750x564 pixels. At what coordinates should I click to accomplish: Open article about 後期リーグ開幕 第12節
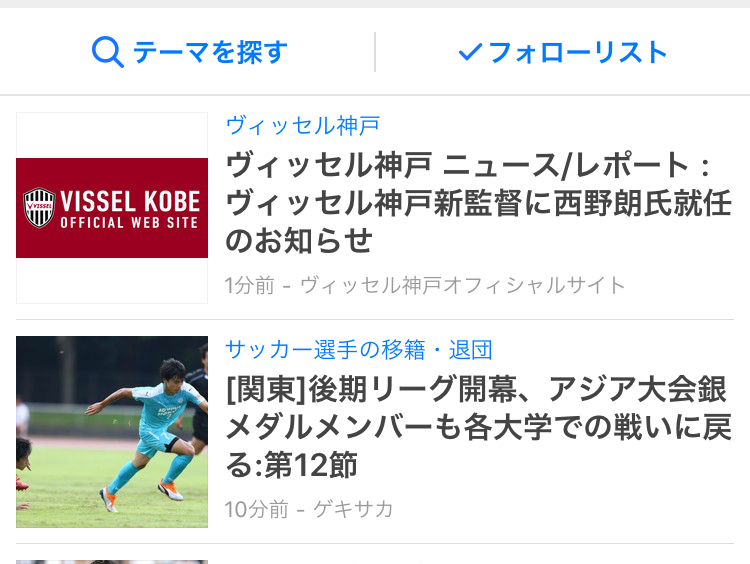478,427
